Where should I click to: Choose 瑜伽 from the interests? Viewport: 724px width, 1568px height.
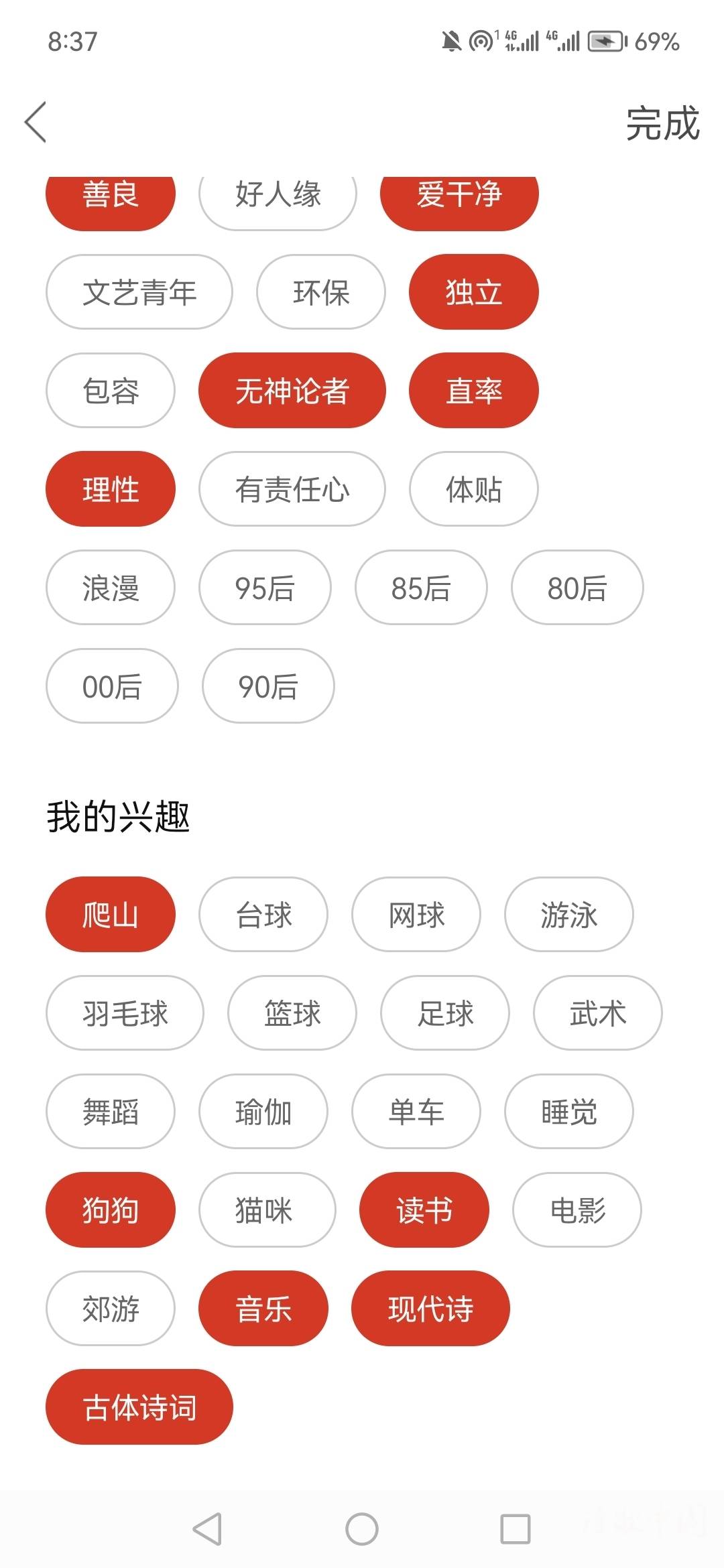point(263,1112)
